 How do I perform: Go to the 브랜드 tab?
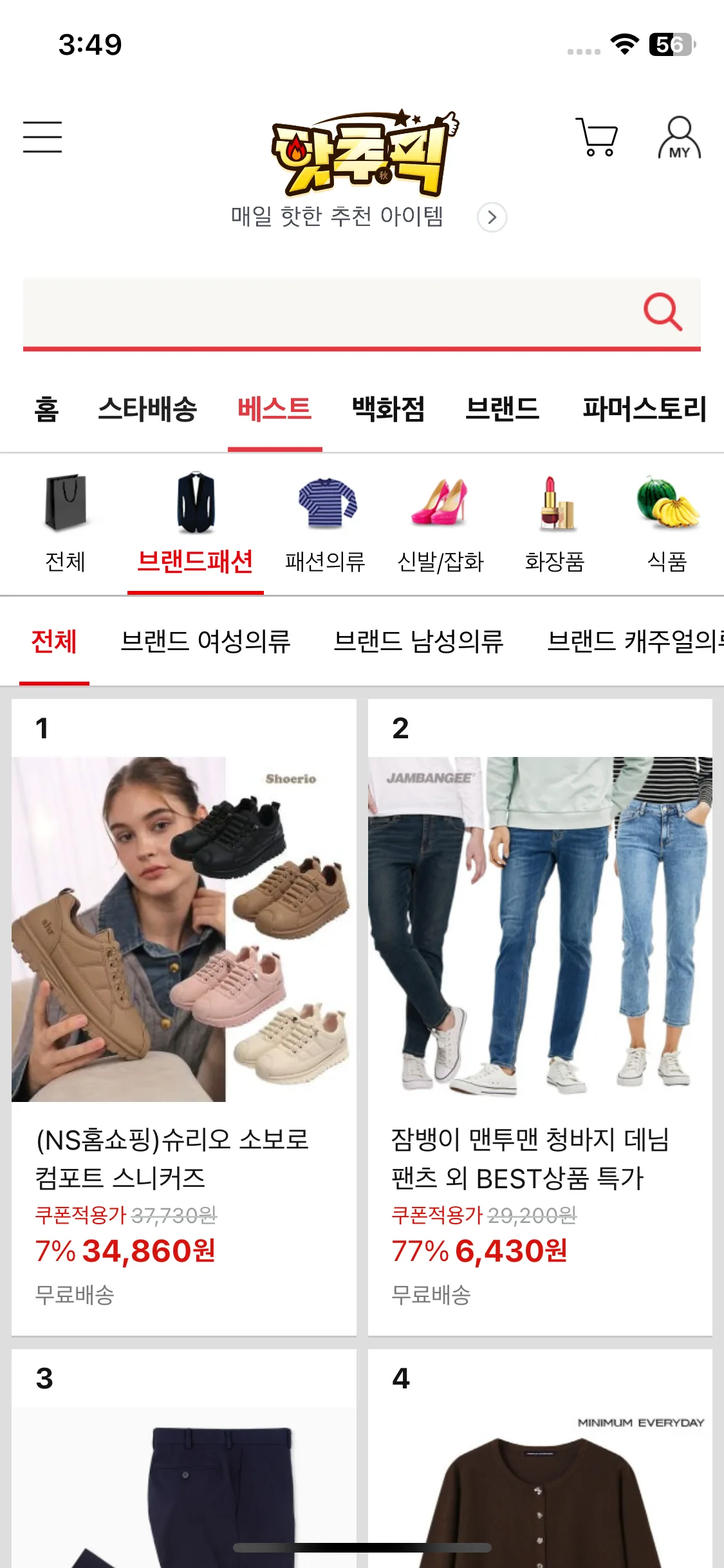502,409
